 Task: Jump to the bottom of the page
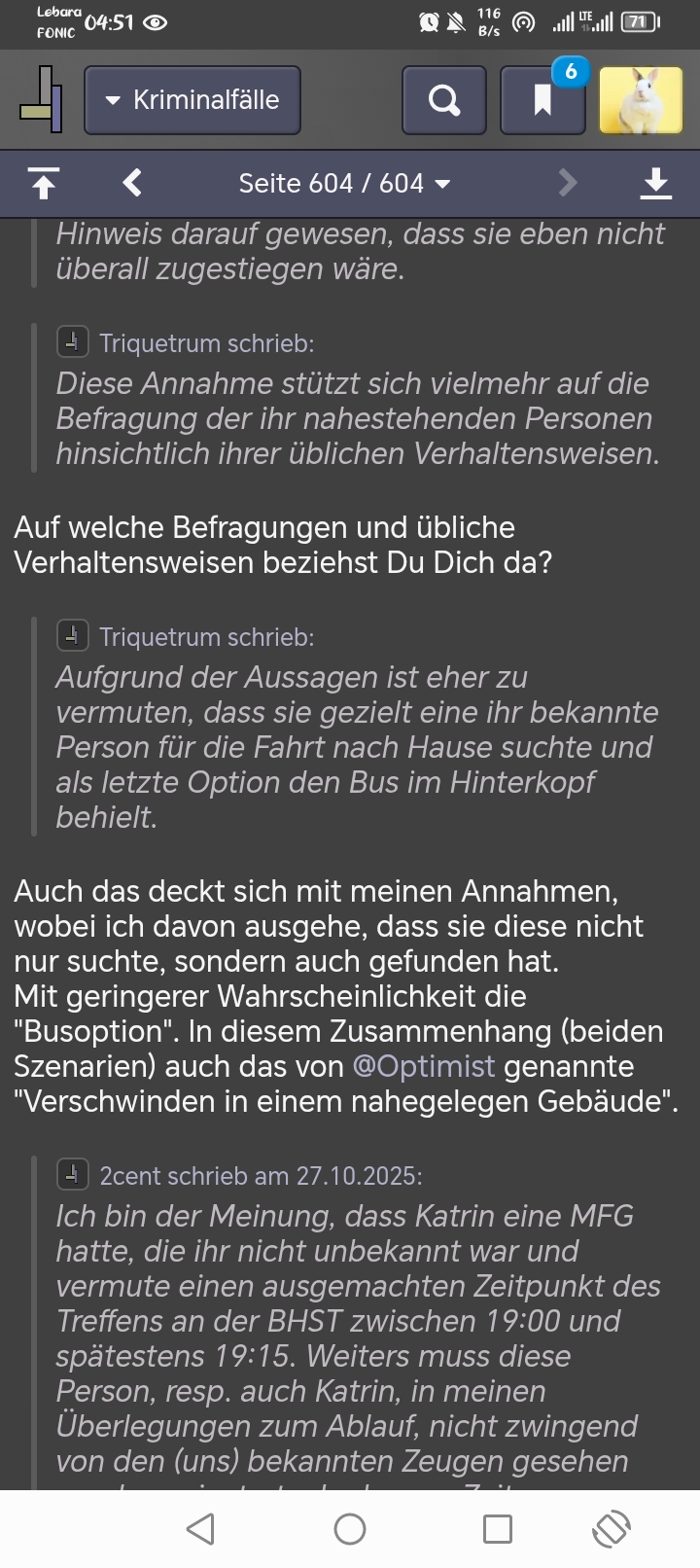point(656,183)
